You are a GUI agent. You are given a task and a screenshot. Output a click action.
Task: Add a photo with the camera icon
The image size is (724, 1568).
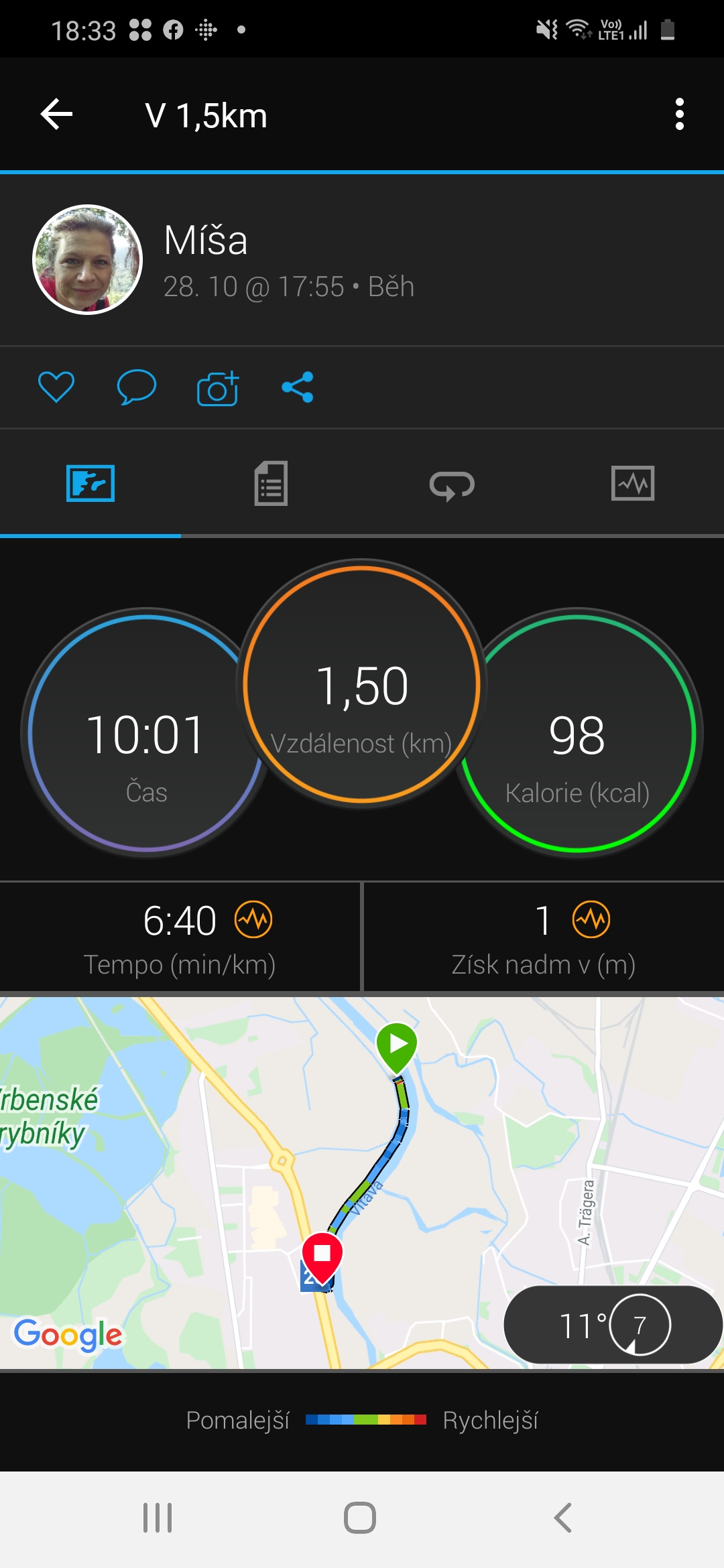point(218,387)
